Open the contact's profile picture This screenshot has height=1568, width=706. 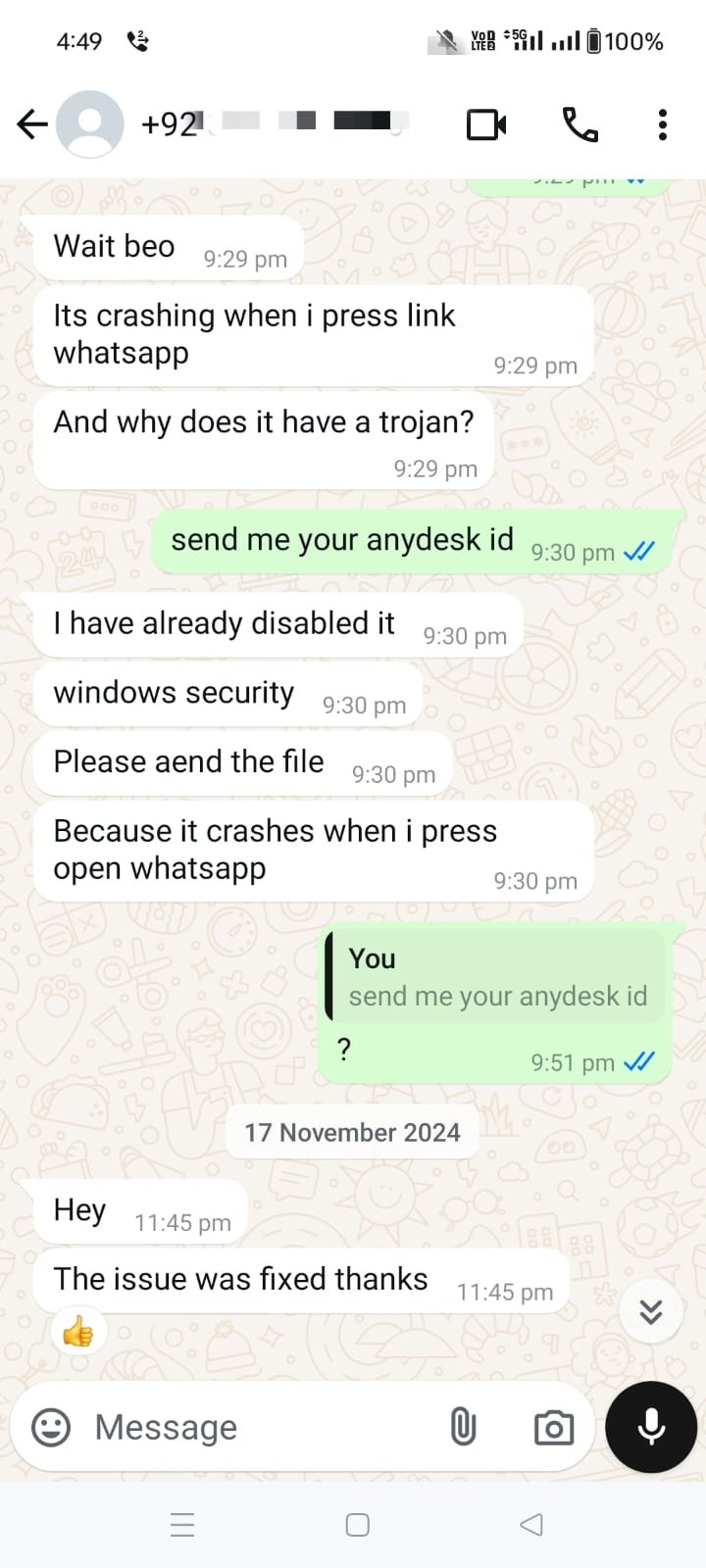90,124
